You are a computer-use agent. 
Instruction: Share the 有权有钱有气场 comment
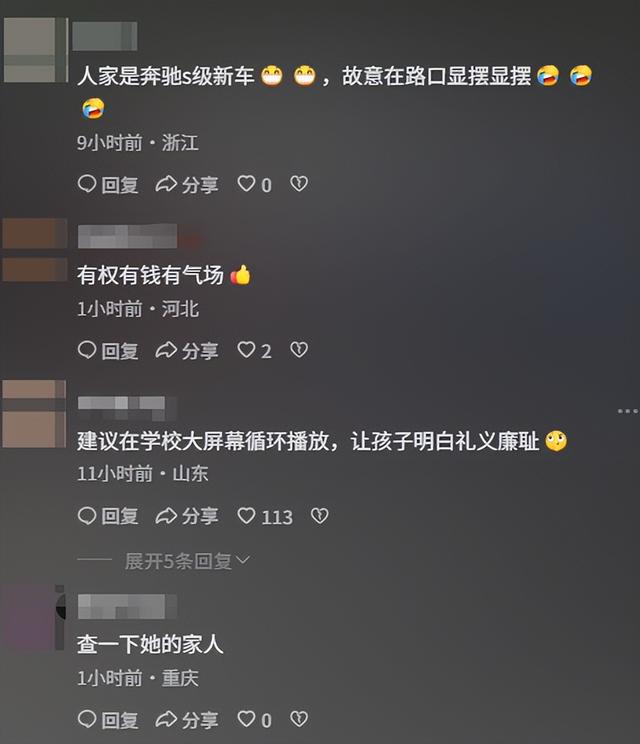(x=186, y=350)
